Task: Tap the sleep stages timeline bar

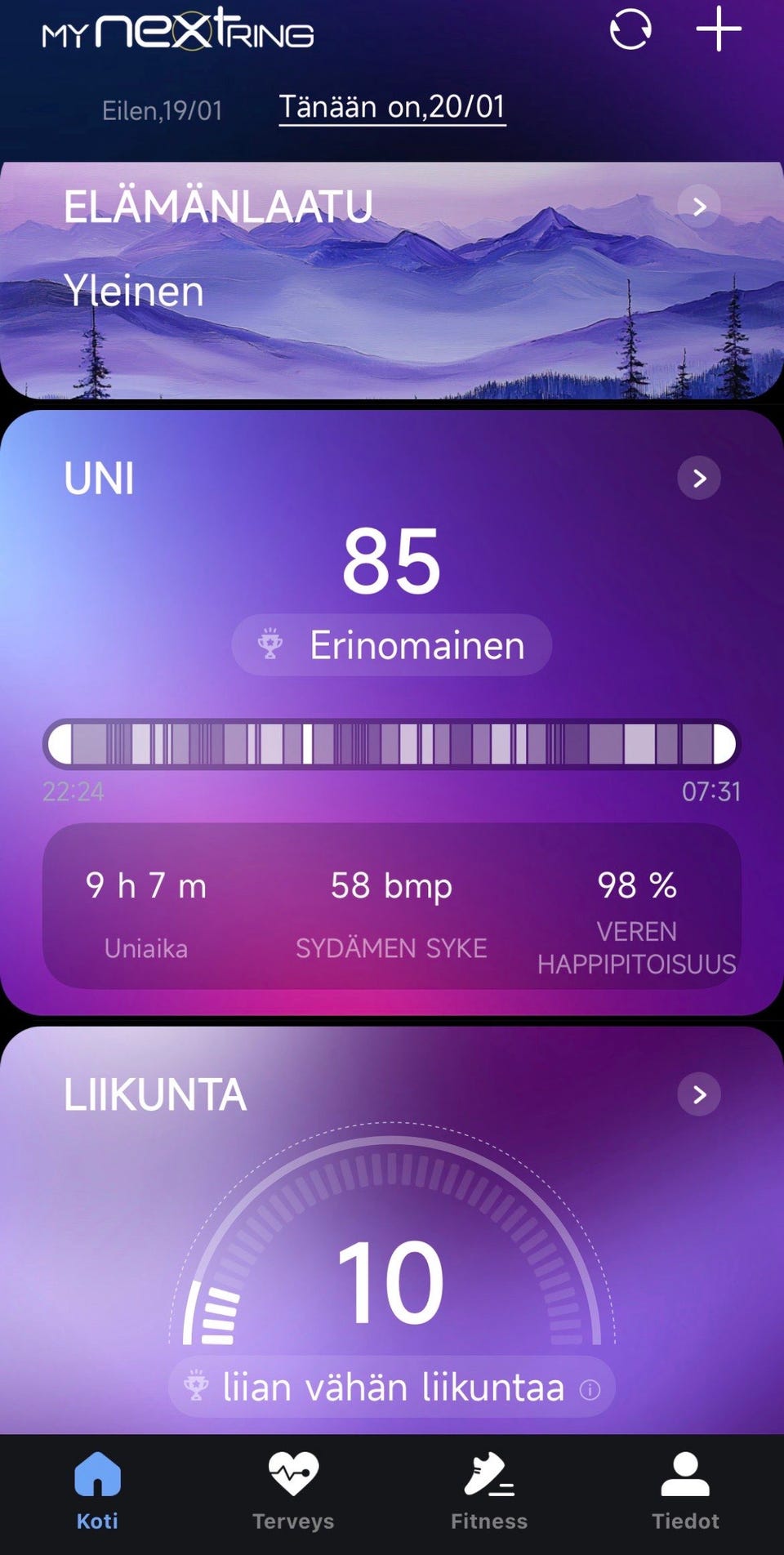Action: point(392,744)
